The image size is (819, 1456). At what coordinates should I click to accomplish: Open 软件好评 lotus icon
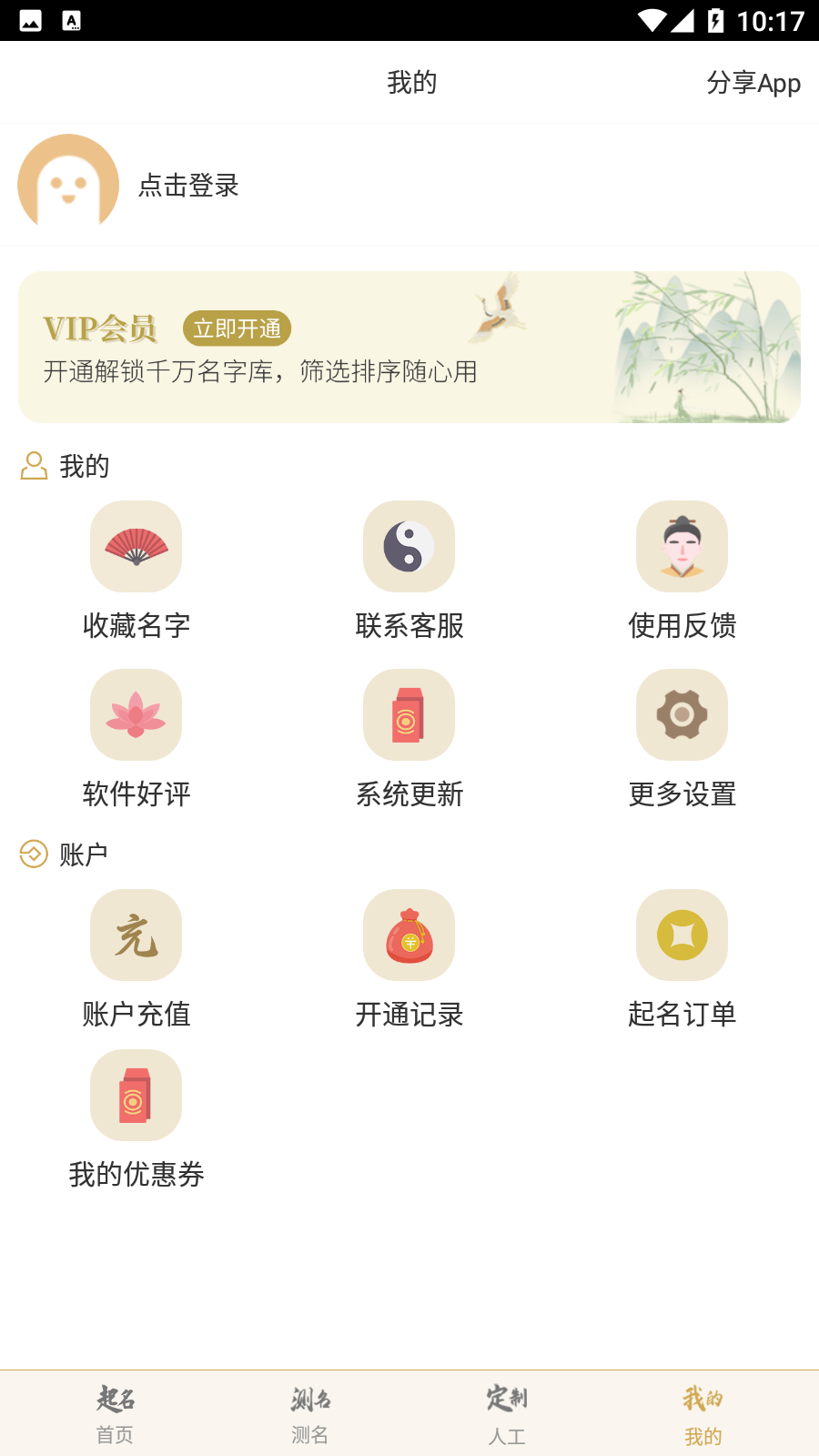136,714
